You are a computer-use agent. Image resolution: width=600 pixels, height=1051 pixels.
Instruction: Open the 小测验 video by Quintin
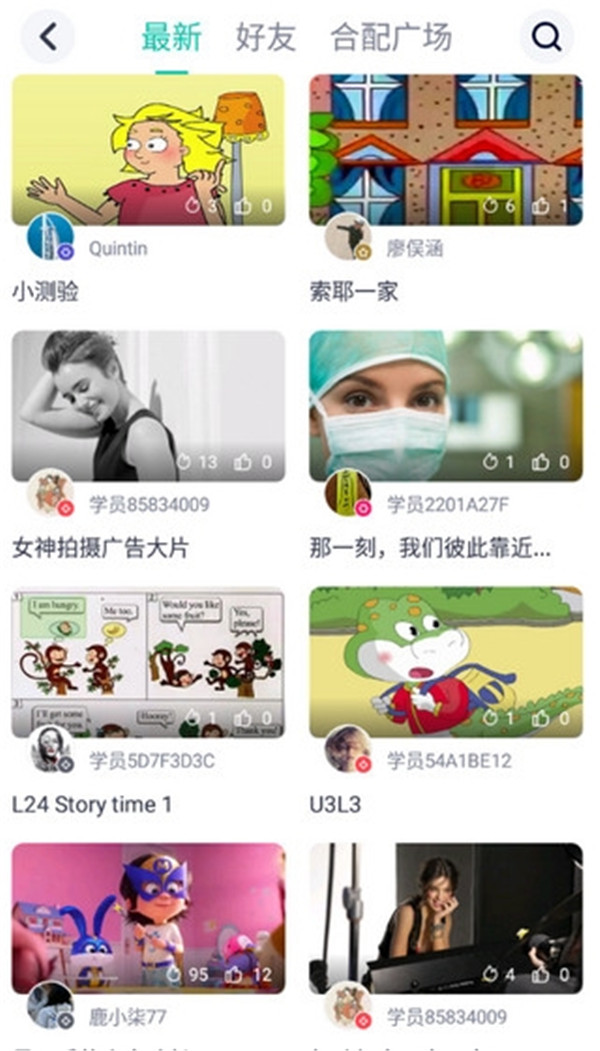click(x=148, y=150)
